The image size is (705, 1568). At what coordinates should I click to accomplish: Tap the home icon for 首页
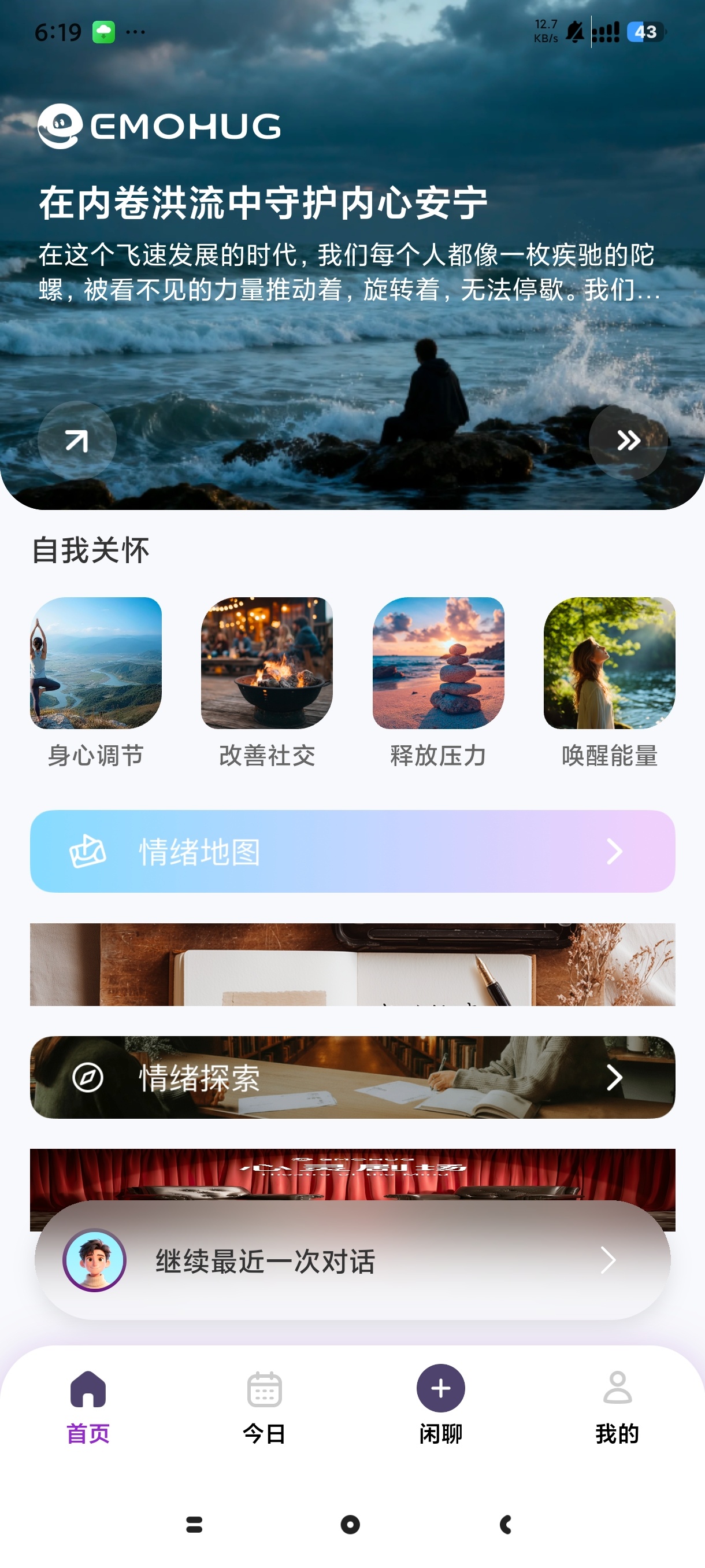point(87,1390)
